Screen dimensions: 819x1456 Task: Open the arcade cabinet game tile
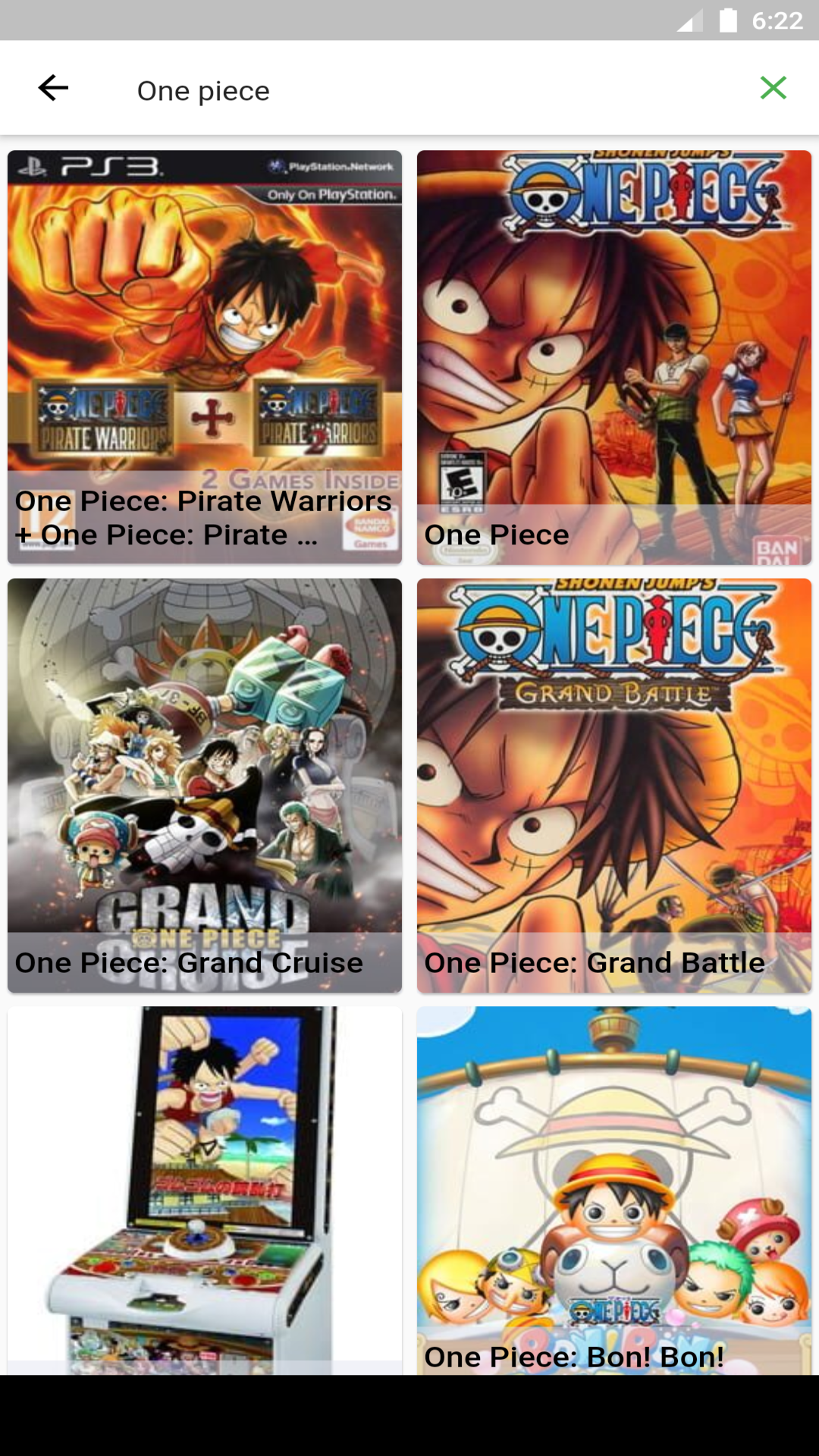click(205, 1191)
